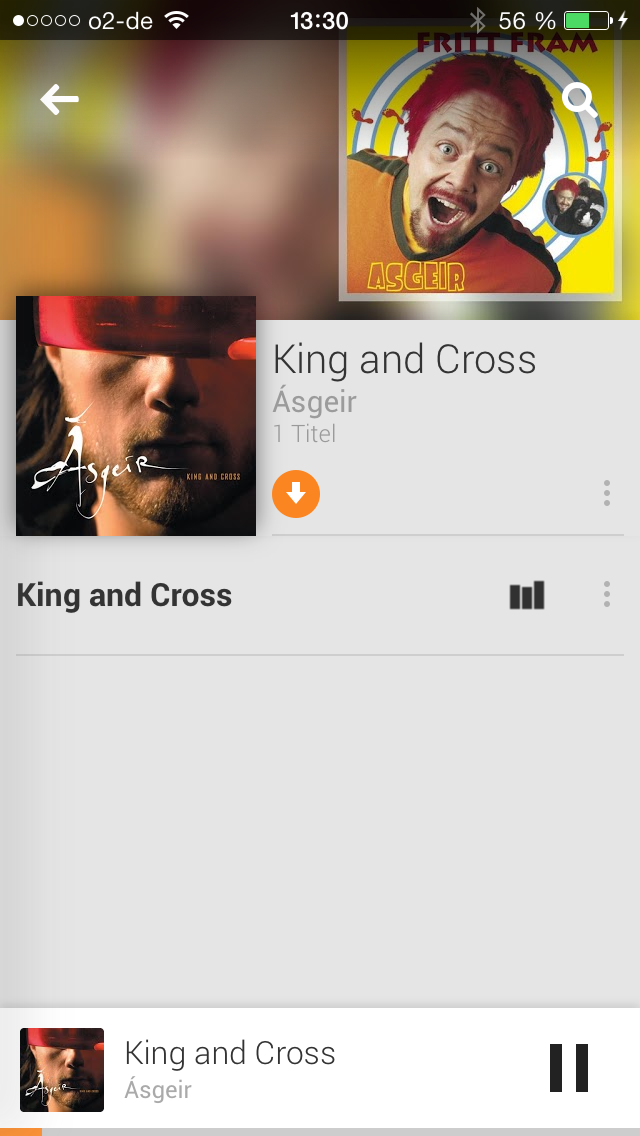Pause the currently playing song
This screenshot has width=640, height=1136.
pyautogui.click(x=568, y=1068)
